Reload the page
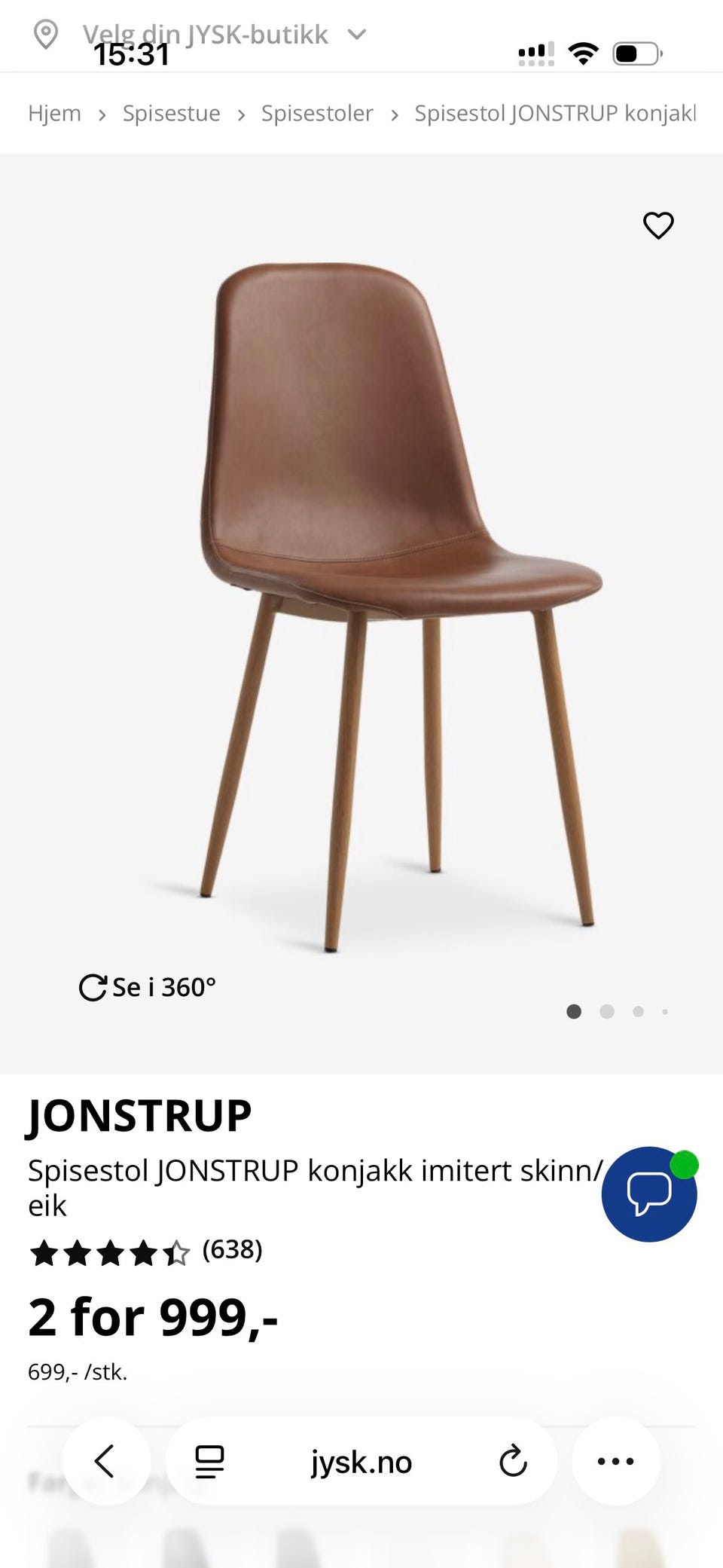 (x=513, y=1461)
